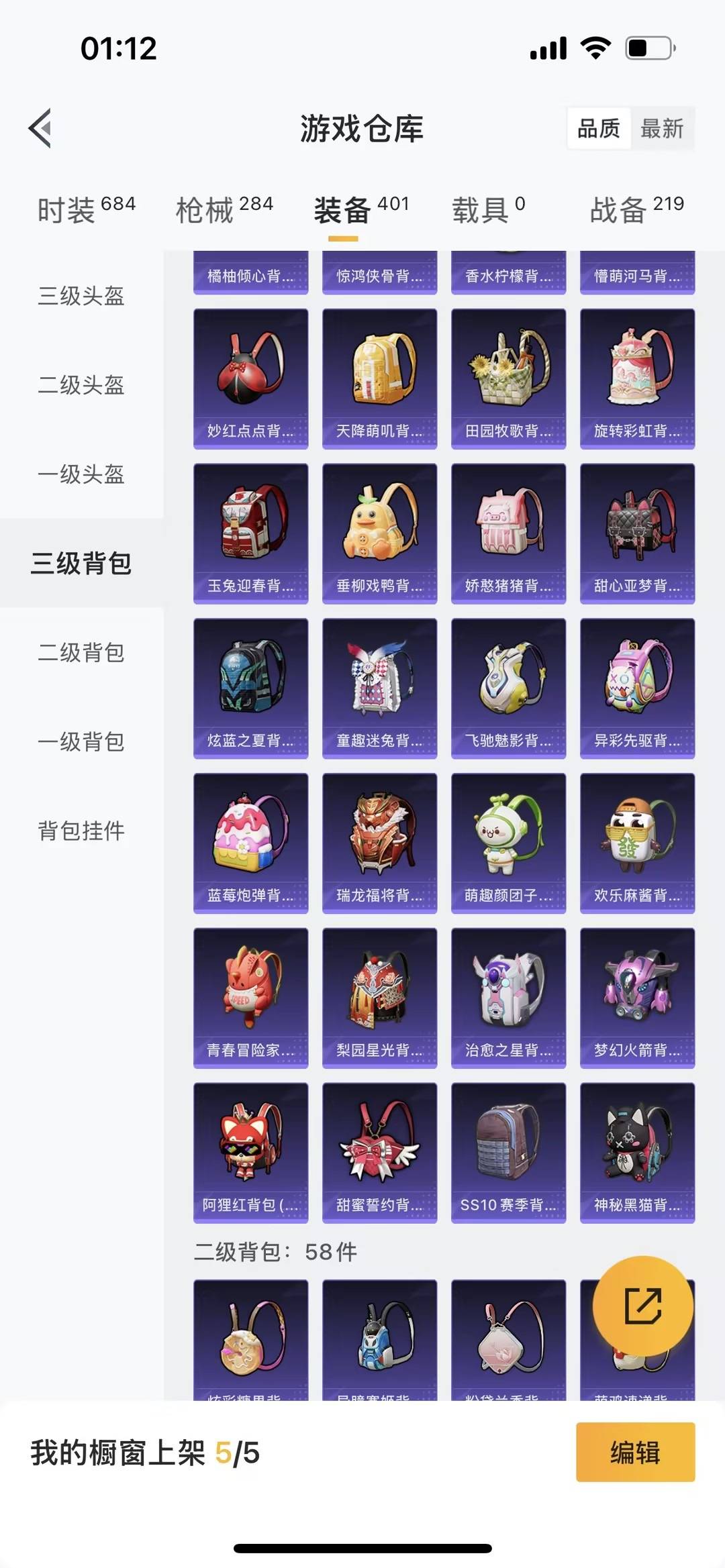Screen dimensions: 725x1568
Task: Select 一级头盔 category in the sidebar
Action: (81, 476)
